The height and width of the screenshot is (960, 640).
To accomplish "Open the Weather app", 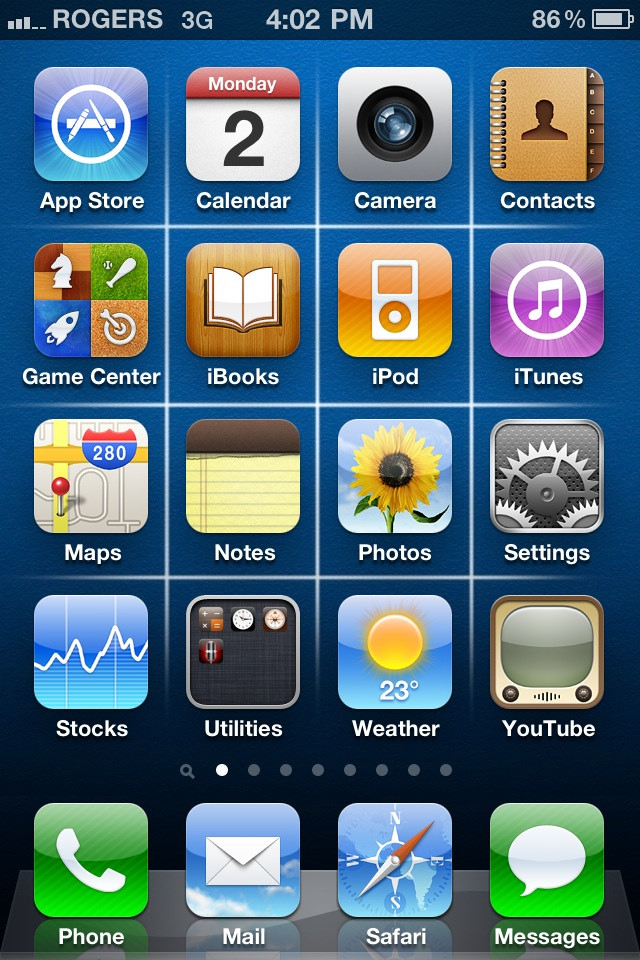I will 395,652.
